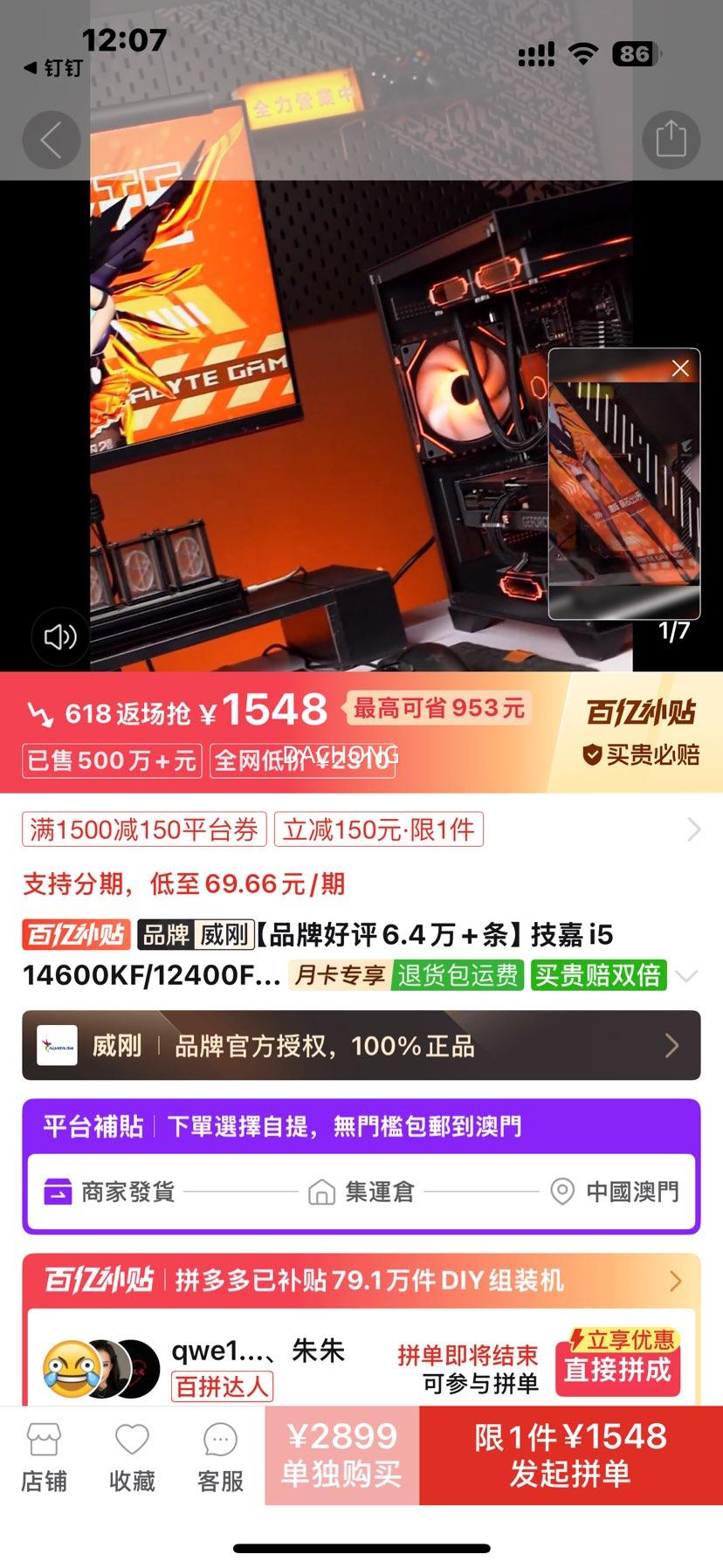This screenshot has width=723, height=1568.
Task: Open the 威刚 brand authorization row
Action: coord(361,1045)
